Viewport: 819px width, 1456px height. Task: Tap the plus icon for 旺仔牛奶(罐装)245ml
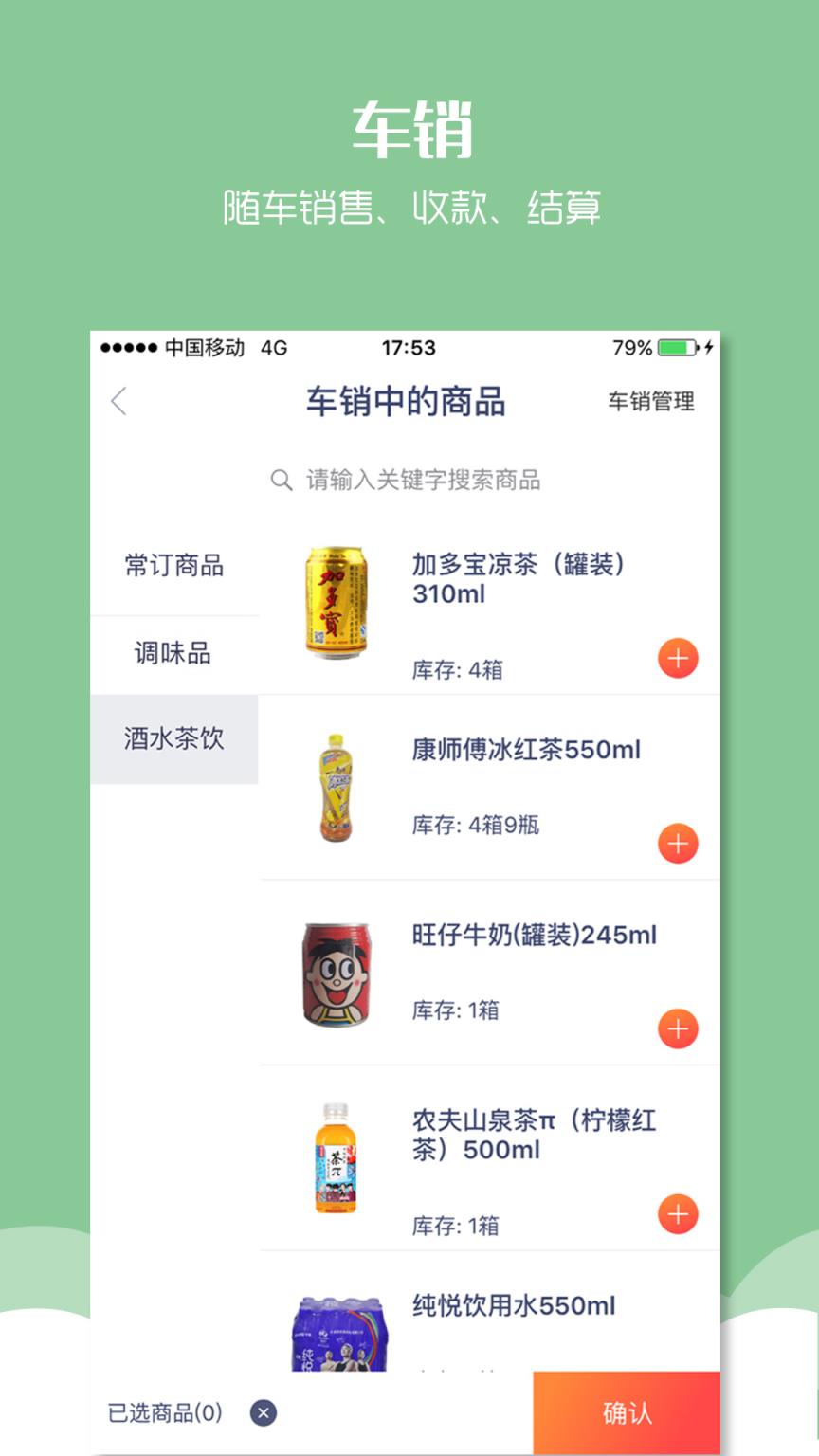[679, 1028]
